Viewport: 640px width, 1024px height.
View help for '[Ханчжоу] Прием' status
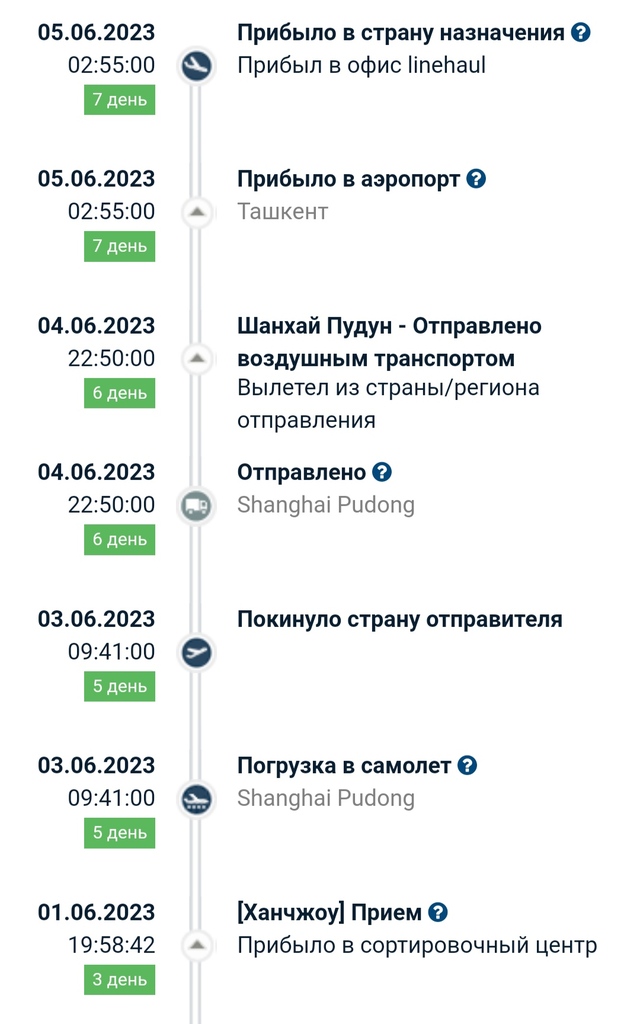(437, 912)
